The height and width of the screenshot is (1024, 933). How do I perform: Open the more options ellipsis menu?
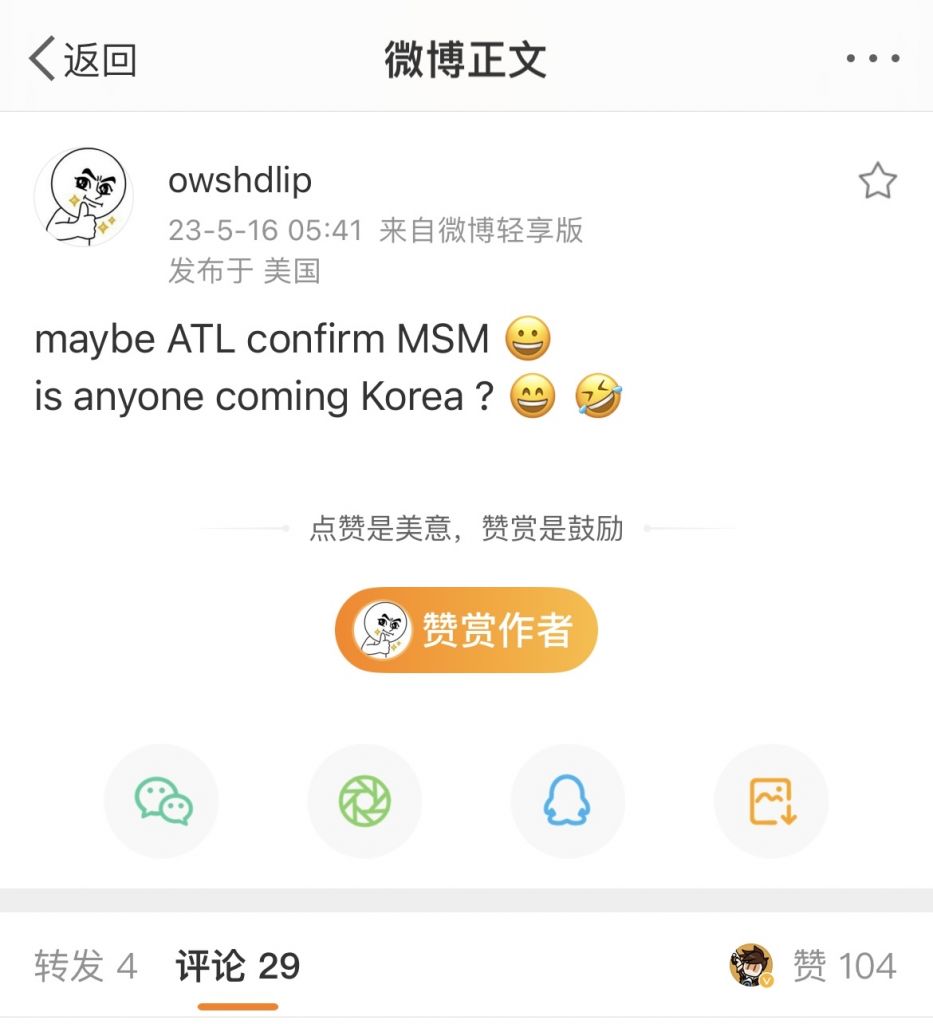(x=872, y=57)
